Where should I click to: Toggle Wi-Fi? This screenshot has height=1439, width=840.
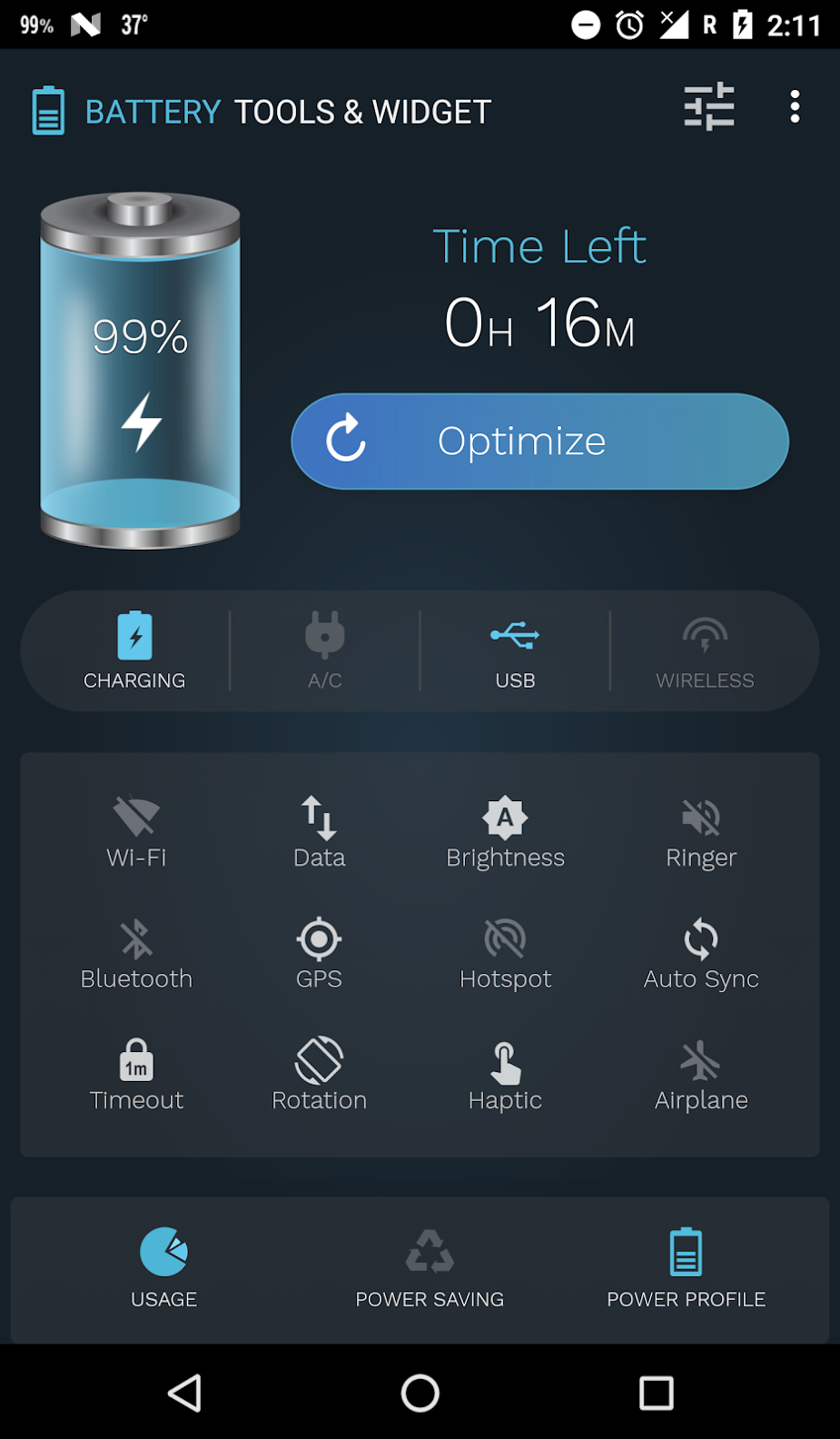tap(136, 832)
